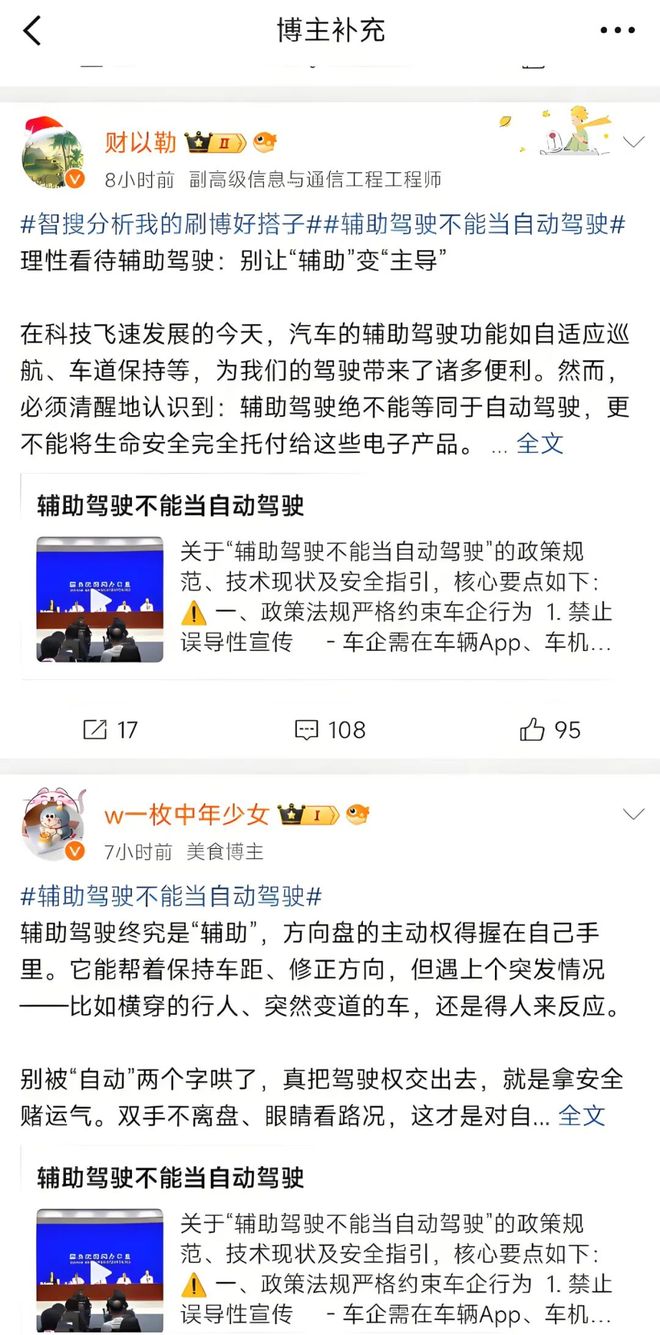This screenshot has height=1335, width=660.
Task: Expand options chevron on 财以勒's post
Action: (633, 143)
